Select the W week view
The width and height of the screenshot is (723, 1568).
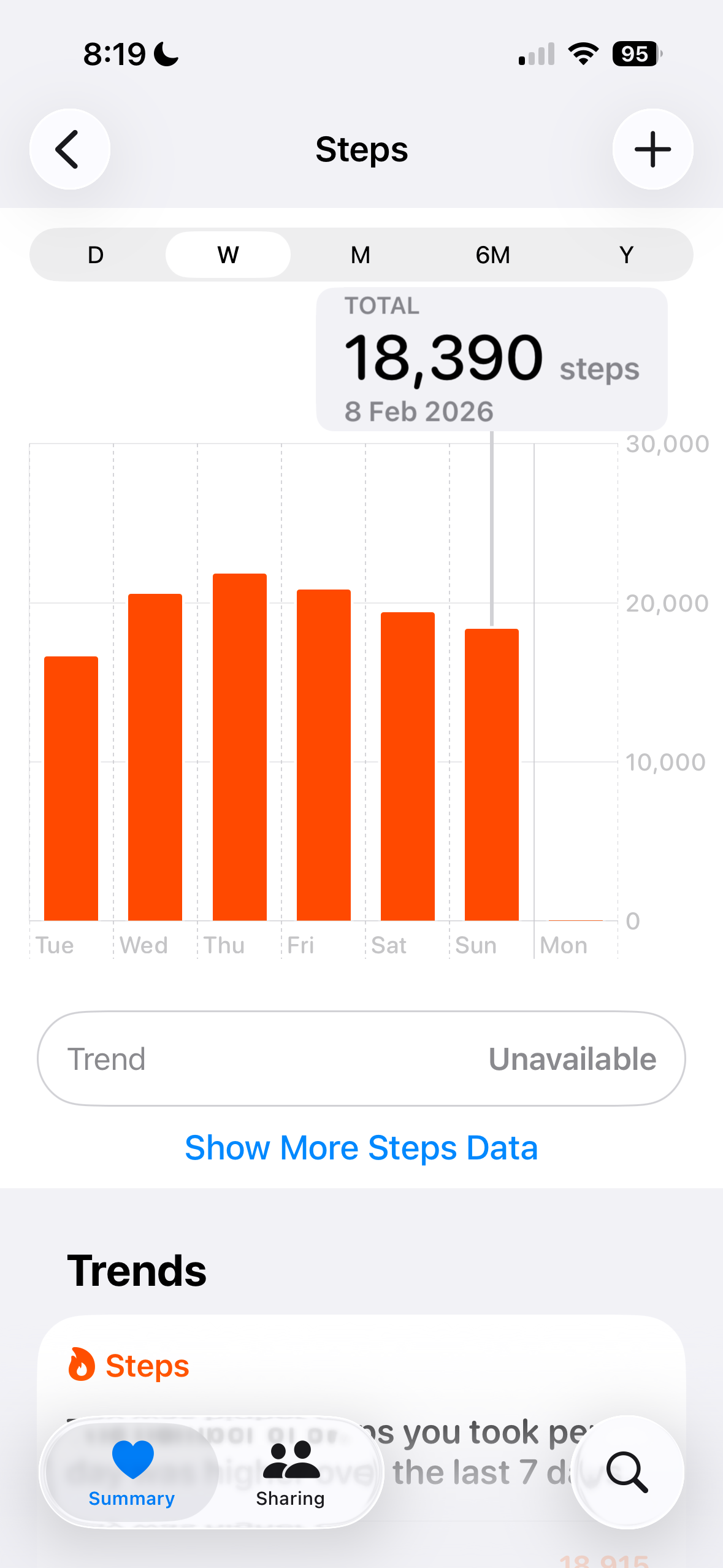(228, 255)
